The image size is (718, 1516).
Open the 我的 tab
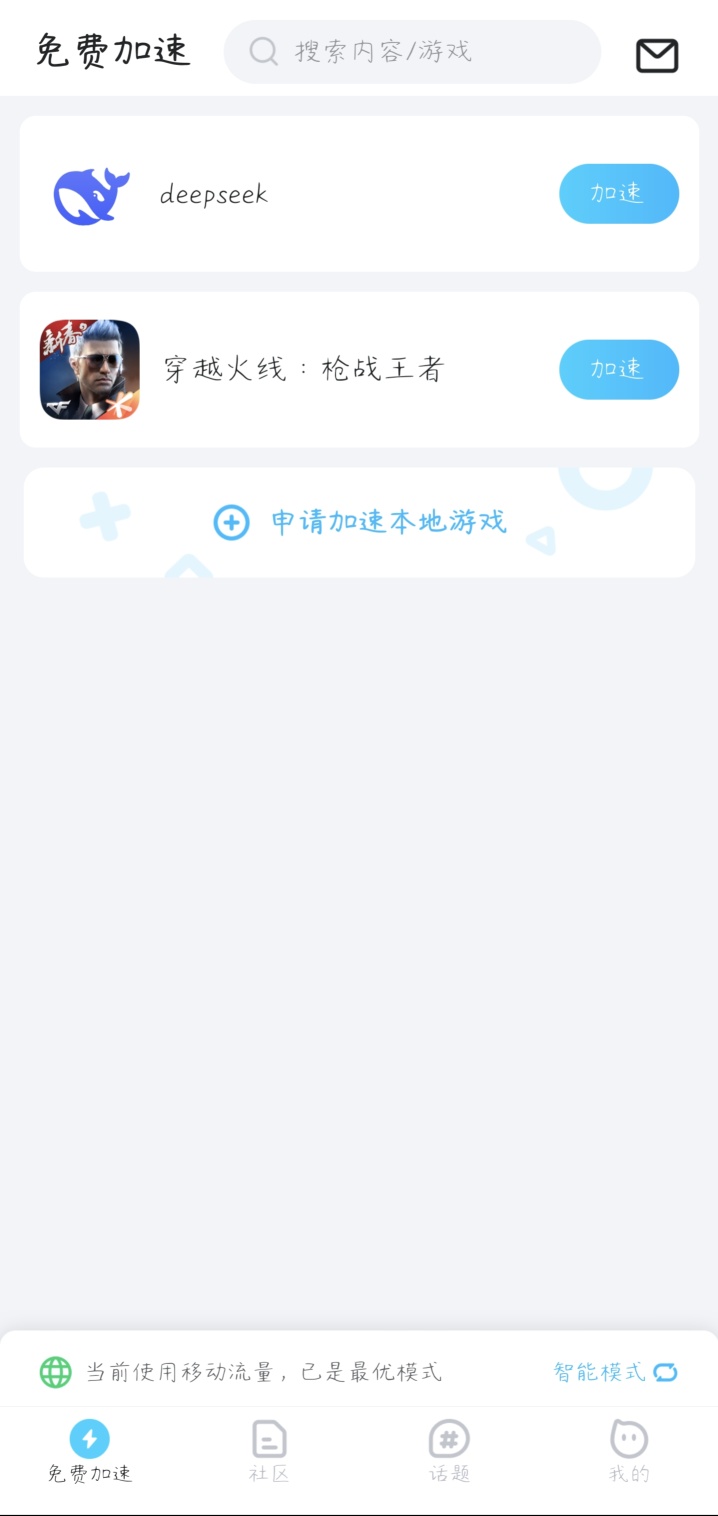629,1451
